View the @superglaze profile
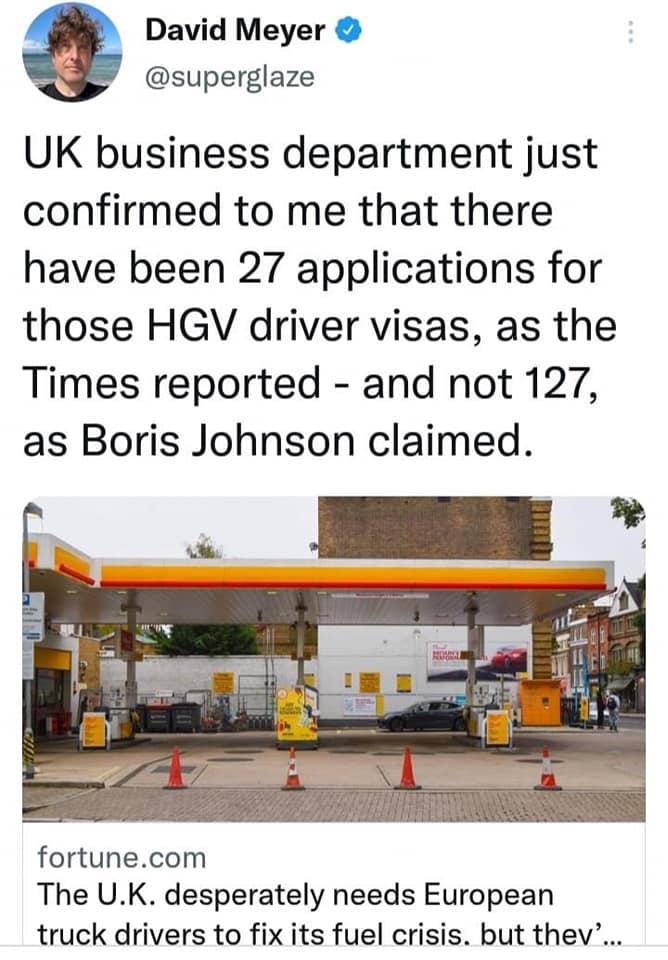The image size is (668, 960). 230,76
